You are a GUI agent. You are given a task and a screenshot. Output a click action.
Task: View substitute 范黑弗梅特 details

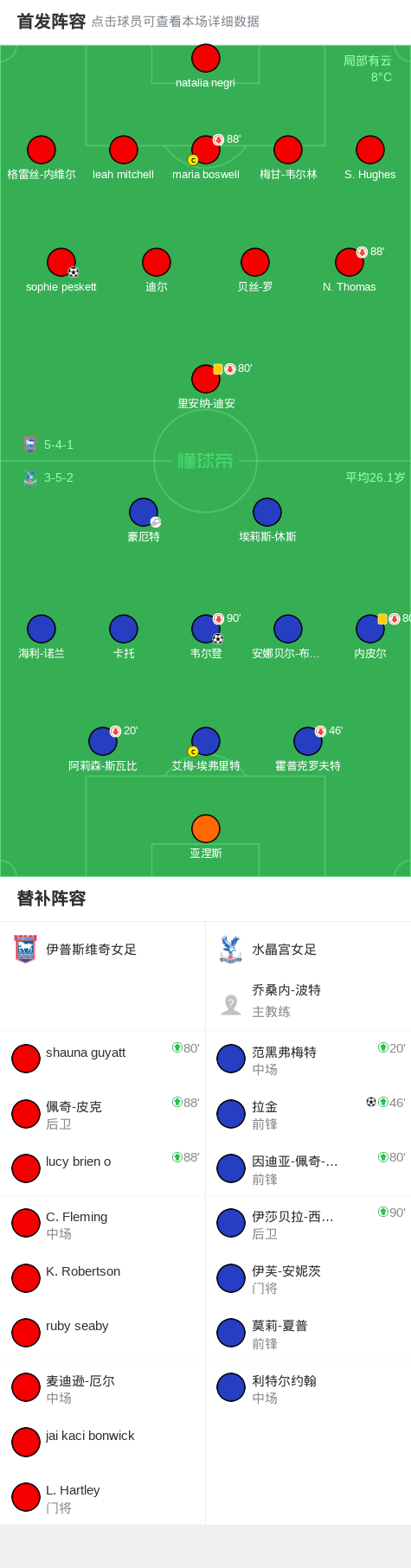point(308,1059)
